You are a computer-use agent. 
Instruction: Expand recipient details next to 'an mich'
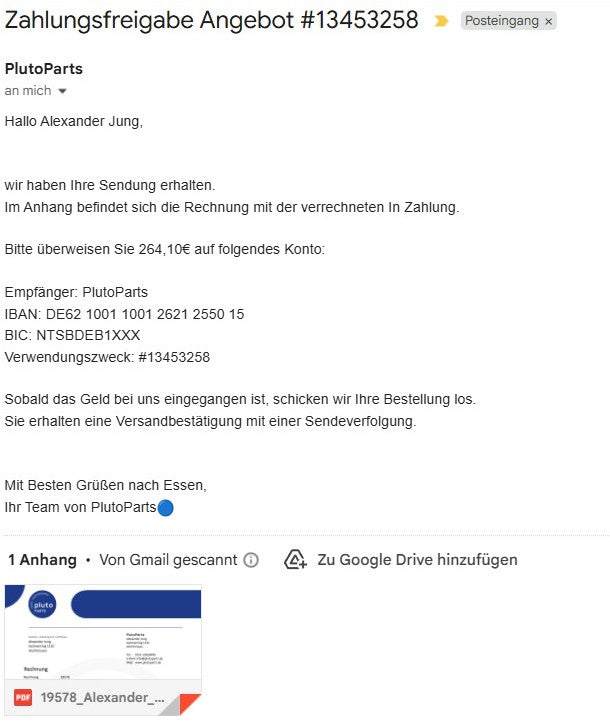point(63,91)
